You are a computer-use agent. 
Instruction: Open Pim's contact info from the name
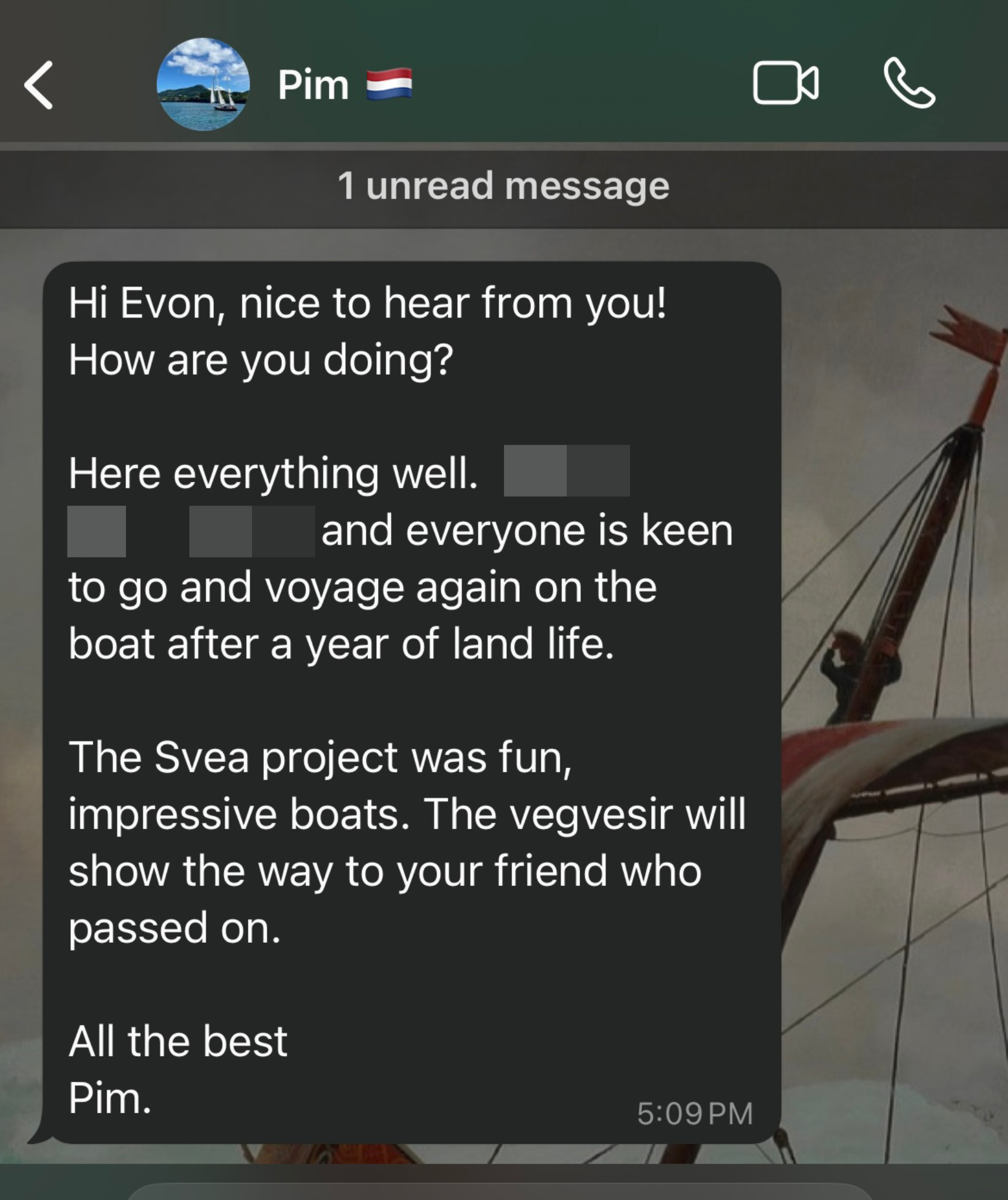click(314, 85)
